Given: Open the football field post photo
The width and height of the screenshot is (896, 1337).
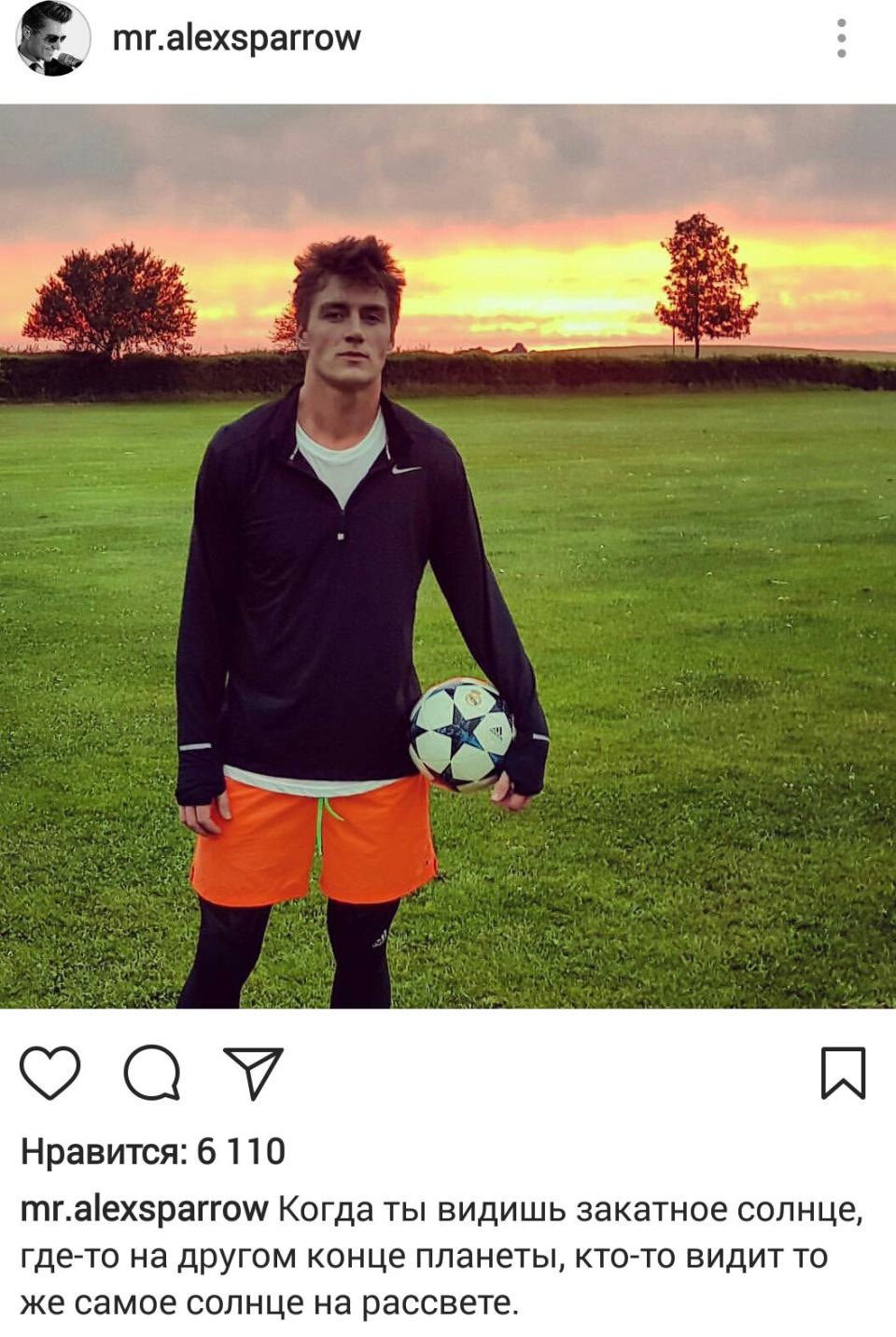Looking at the screenshot, I should coord(448,556).
